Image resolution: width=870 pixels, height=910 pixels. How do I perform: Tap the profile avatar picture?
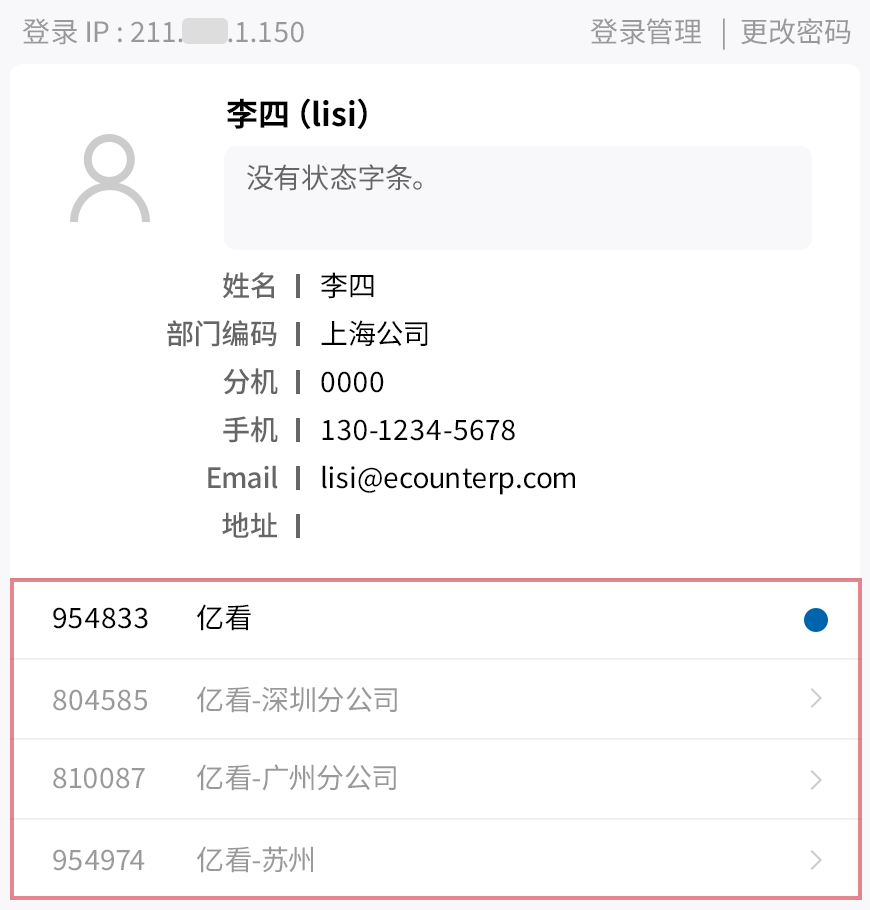coord(110,180)
